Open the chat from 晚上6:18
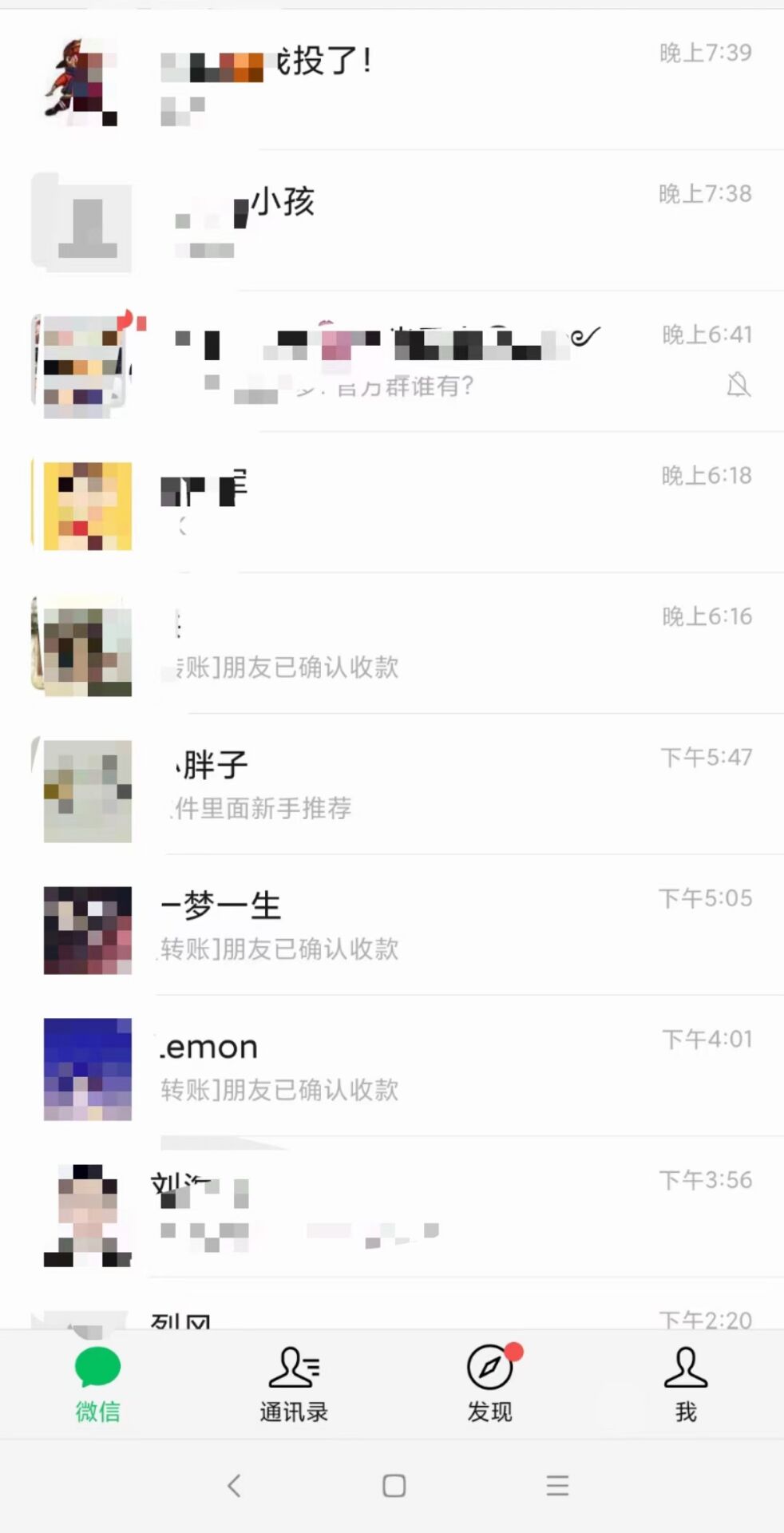The height and width of the screenshot is (1533, 784). coord(399,503)
